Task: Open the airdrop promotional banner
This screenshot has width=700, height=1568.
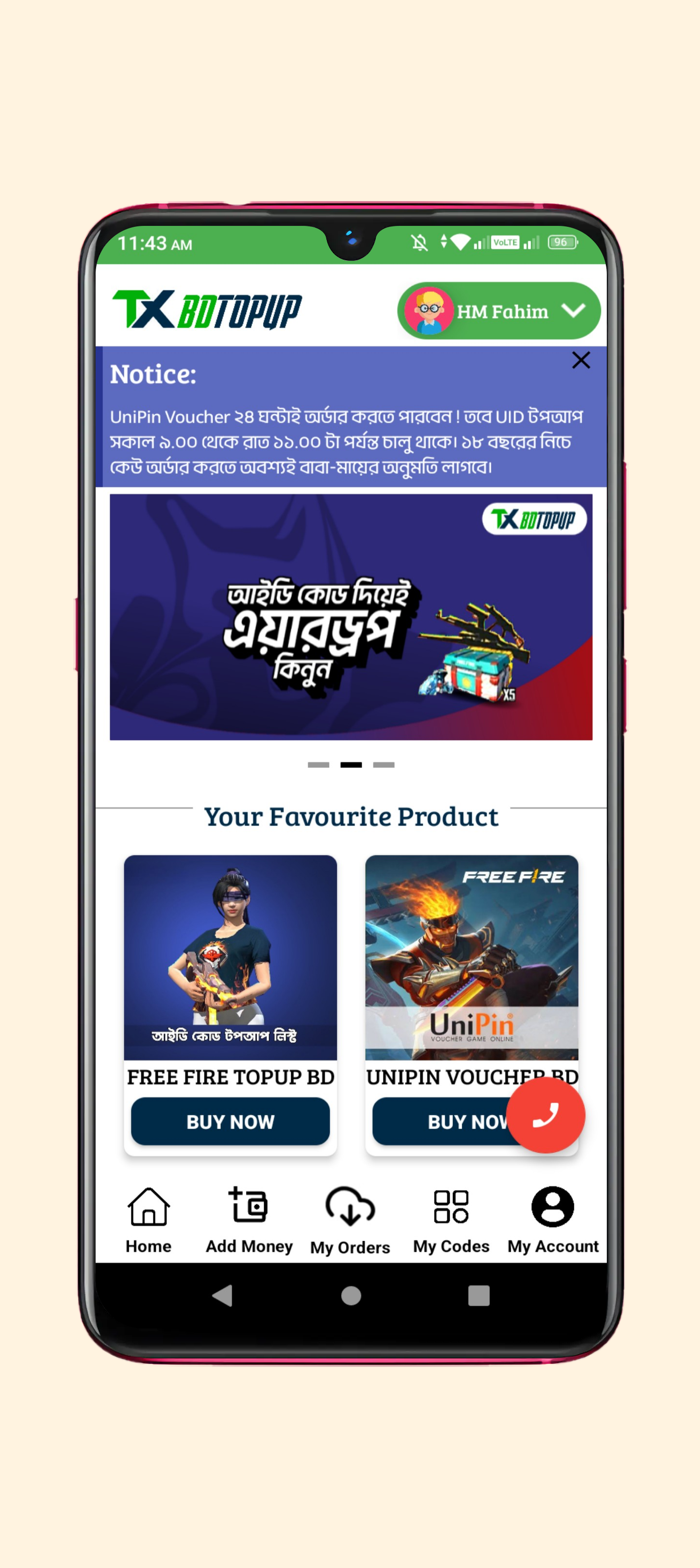Action: pyautogui.click(x=351, y=616)
